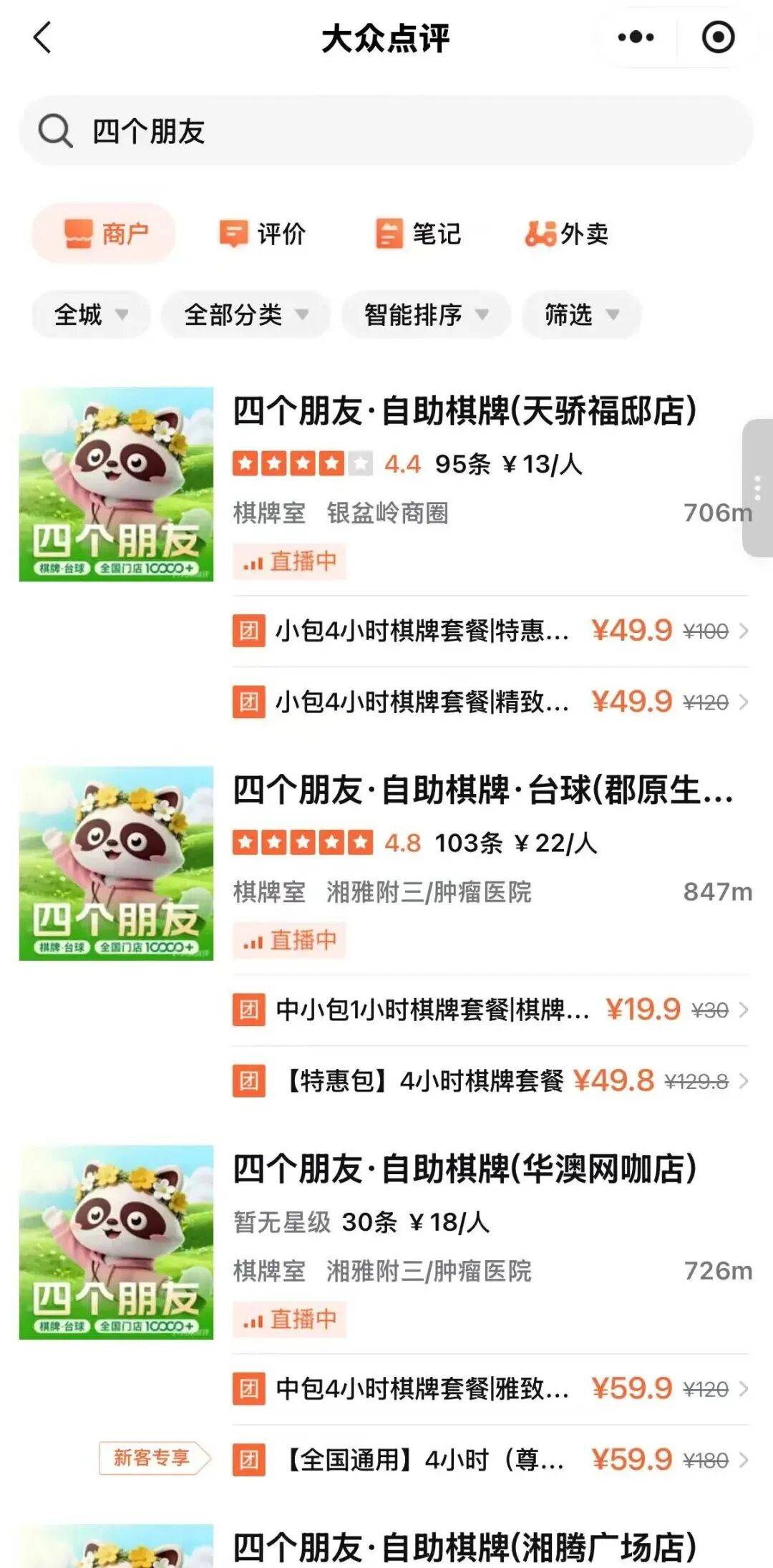Expand the 全部分类 category dropdown

point(245,314)
